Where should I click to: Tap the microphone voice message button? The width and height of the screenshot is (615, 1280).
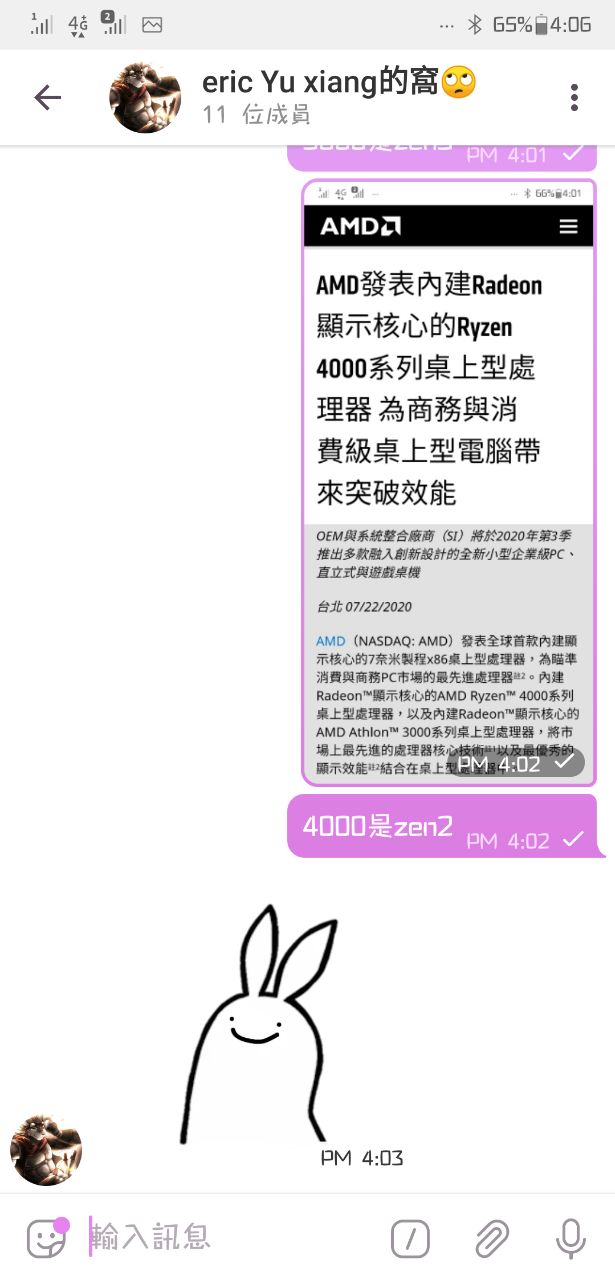coord(571,1238)
